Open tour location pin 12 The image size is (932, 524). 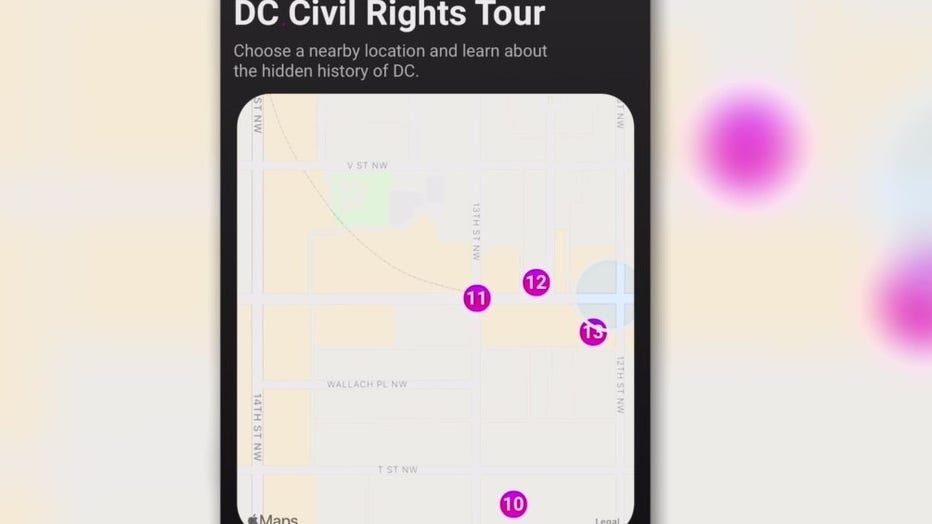[536, 282]
